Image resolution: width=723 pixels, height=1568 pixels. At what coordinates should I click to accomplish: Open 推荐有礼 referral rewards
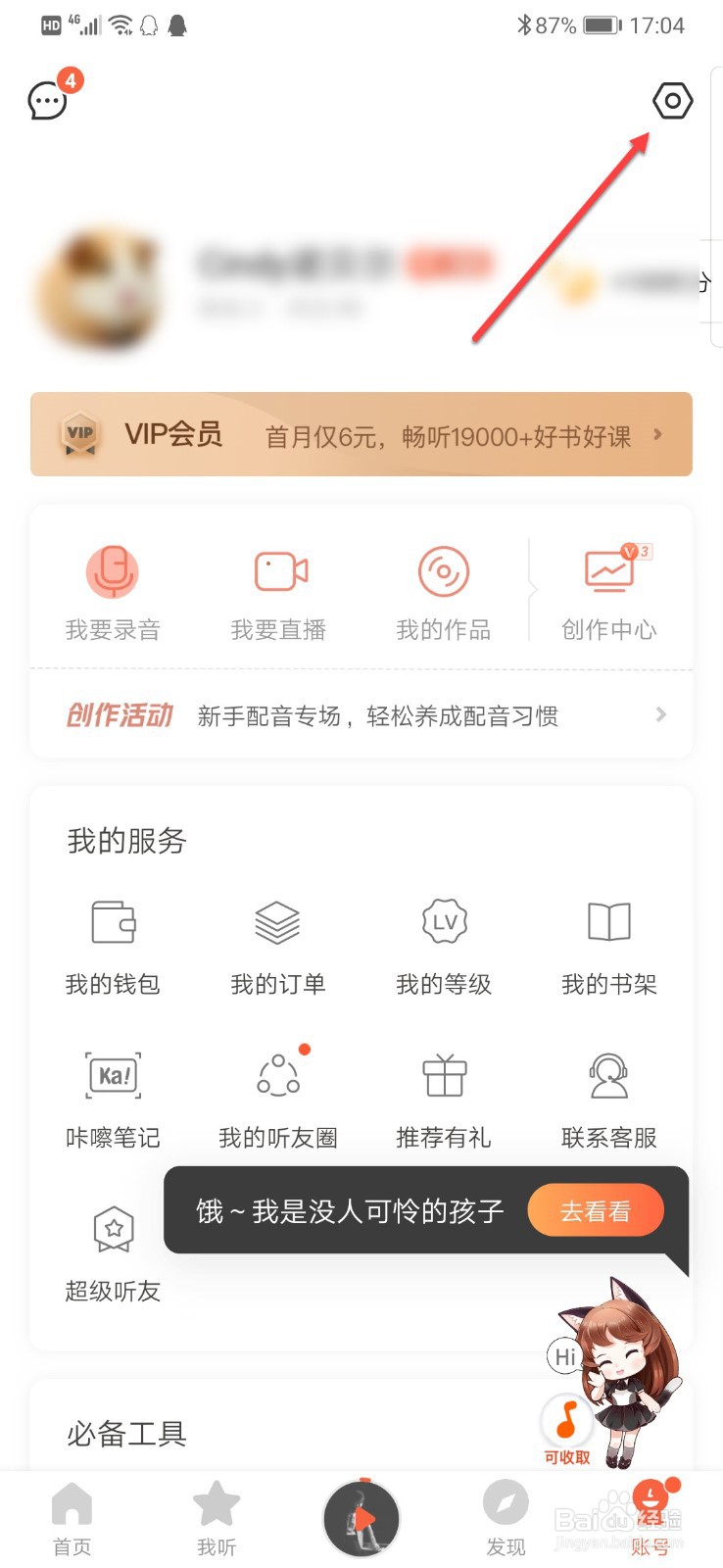tap(444, 1096)
